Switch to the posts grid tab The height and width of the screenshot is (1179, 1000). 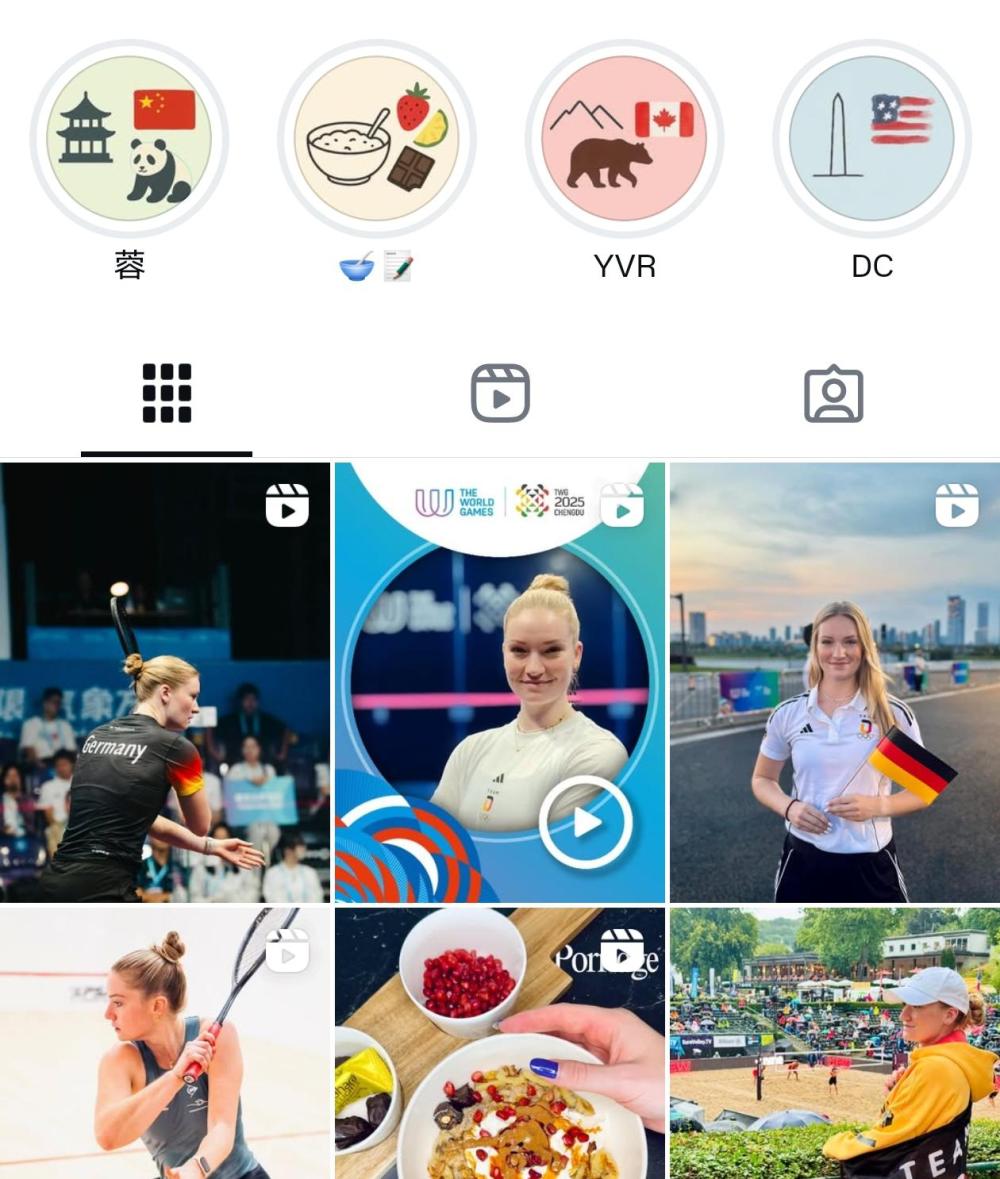point(166,394)
